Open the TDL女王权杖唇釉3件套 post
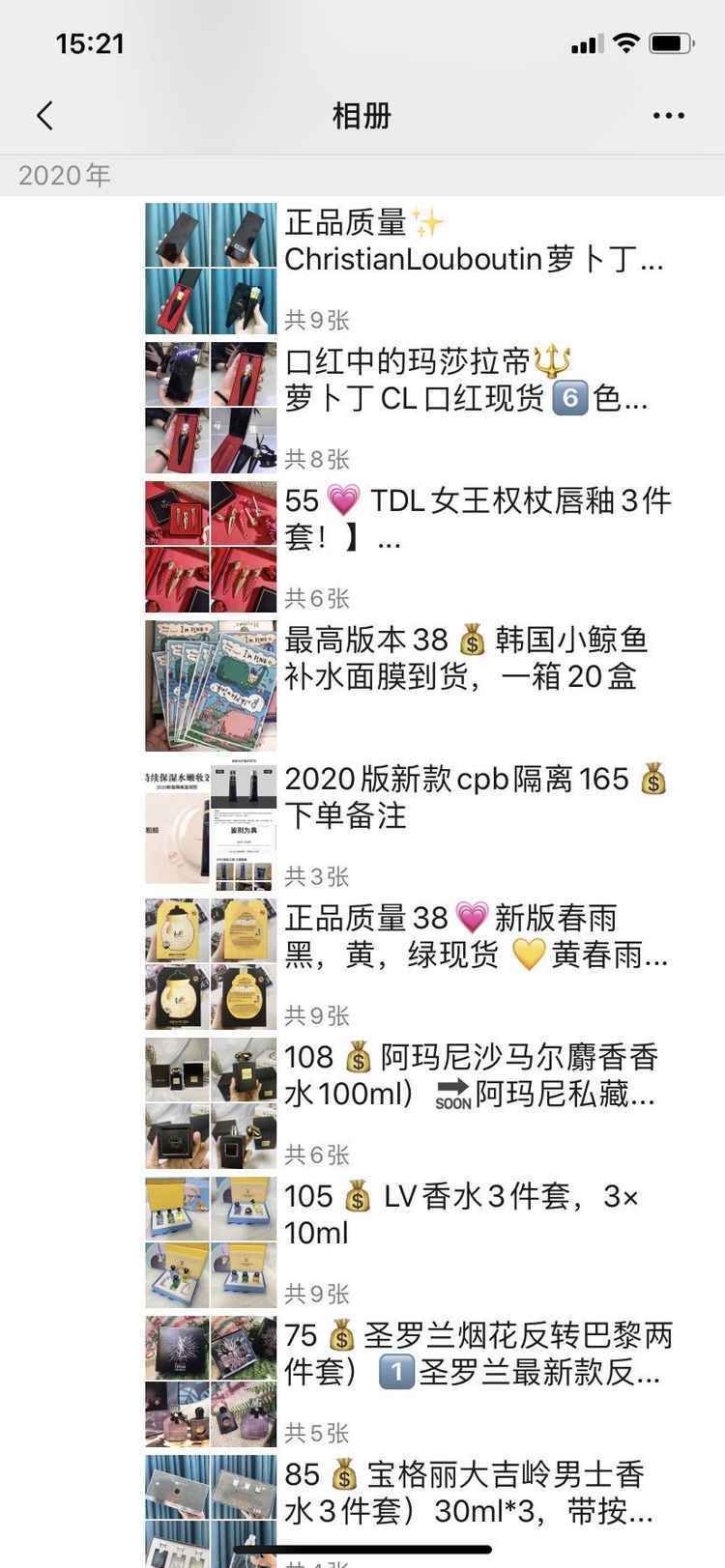This screenshot has width=725, height=1568. pos(474,519)
